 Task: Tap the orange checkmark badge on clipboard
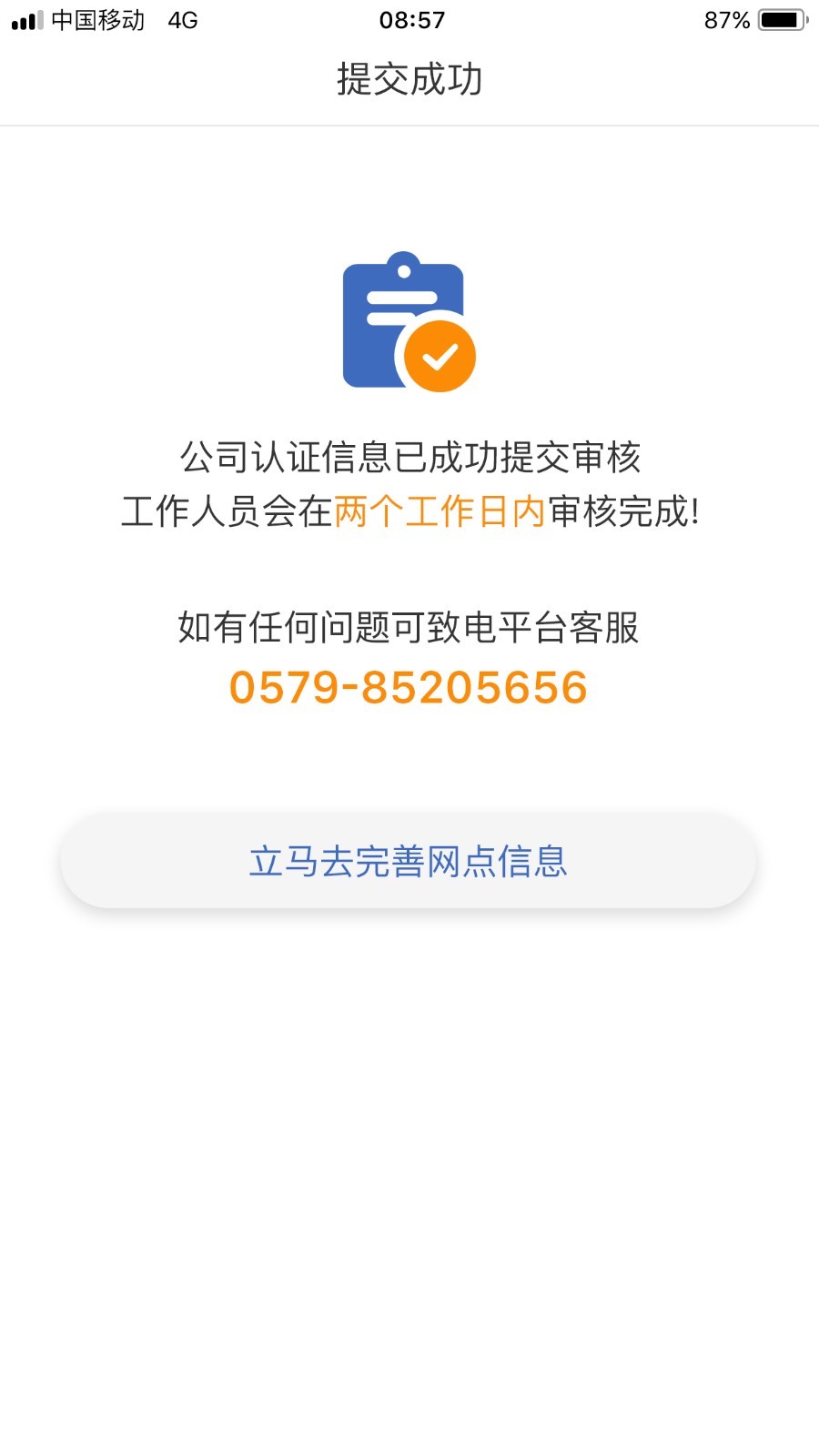click(x=439, y=355)
